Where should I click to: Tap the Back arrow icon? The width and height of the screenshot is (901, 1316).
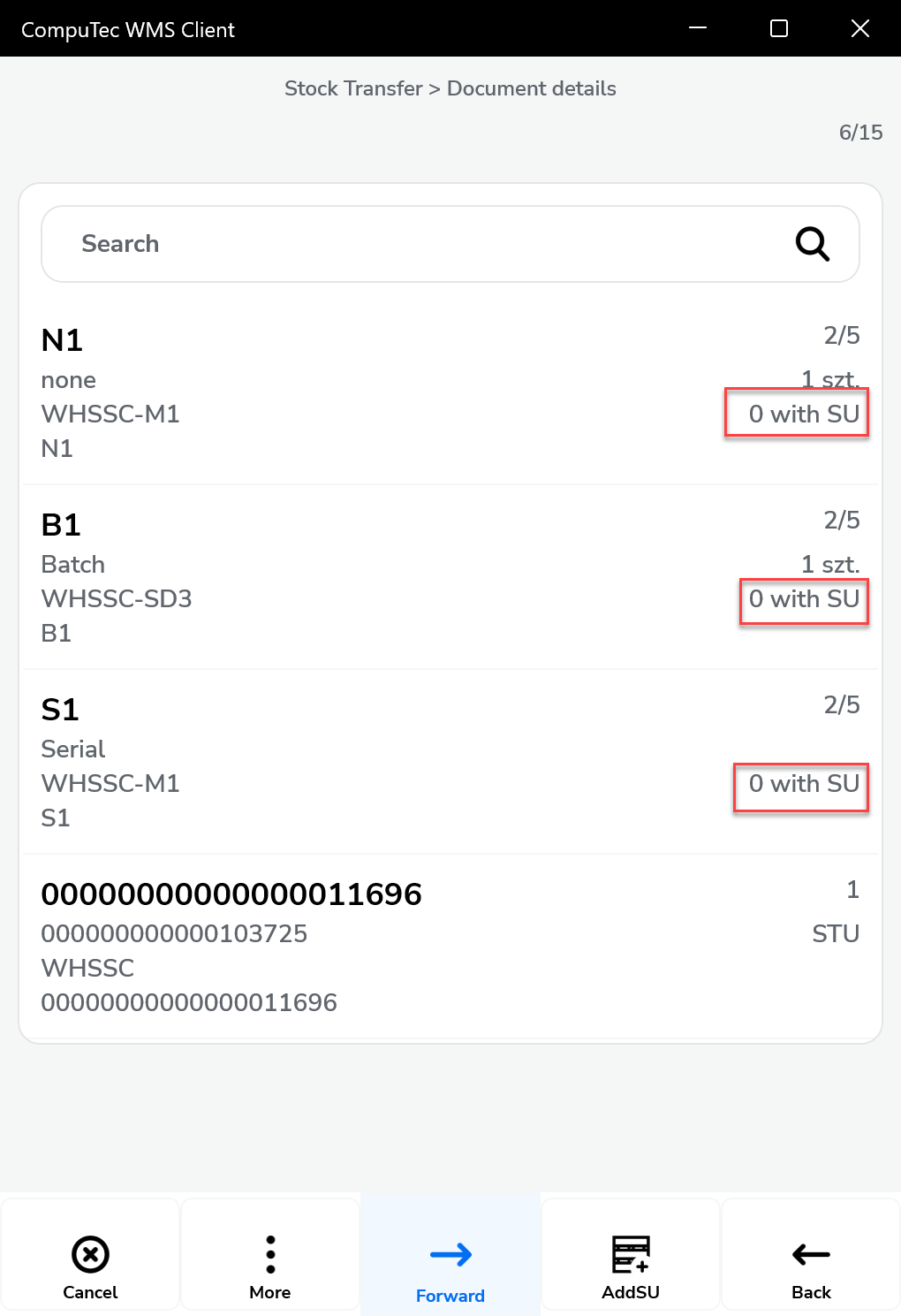point(810,1254)
